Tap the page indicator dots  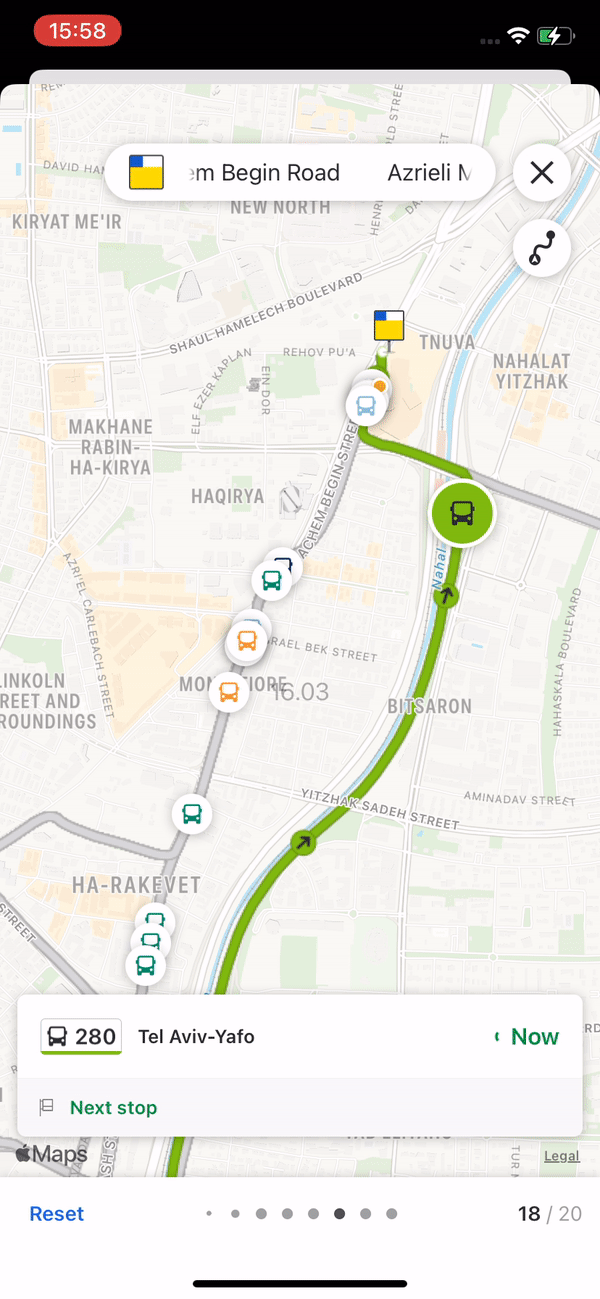tap(300, 1214)
